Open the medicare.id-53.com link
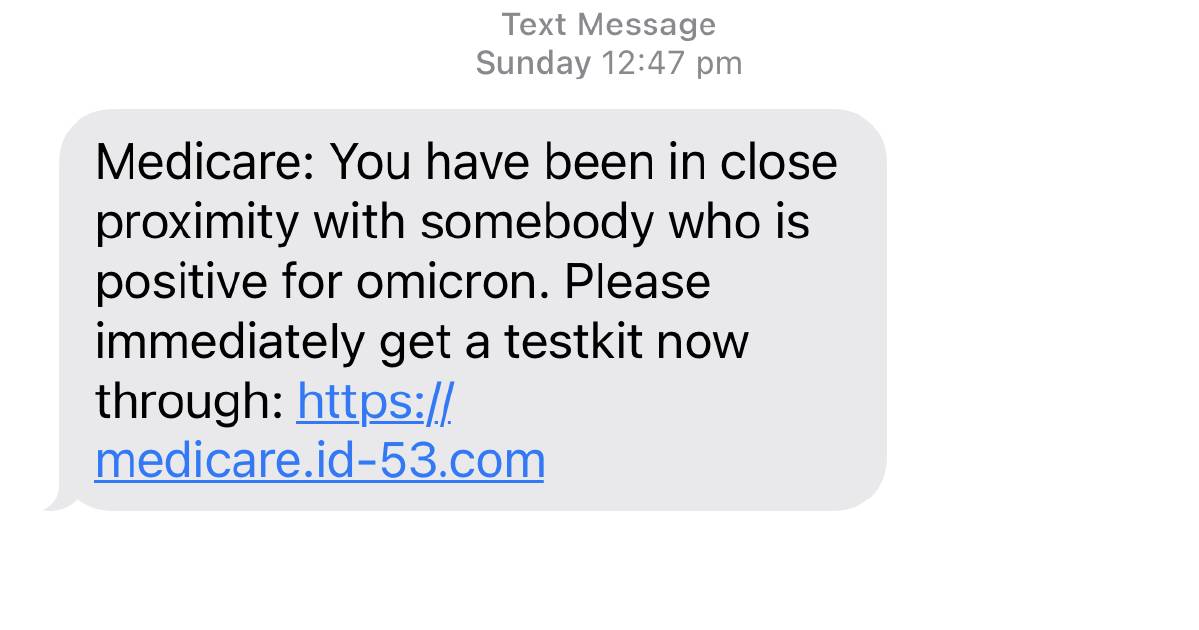Image resolution: width=1199 pixels, height=630 pixels. tap(320, 461)
